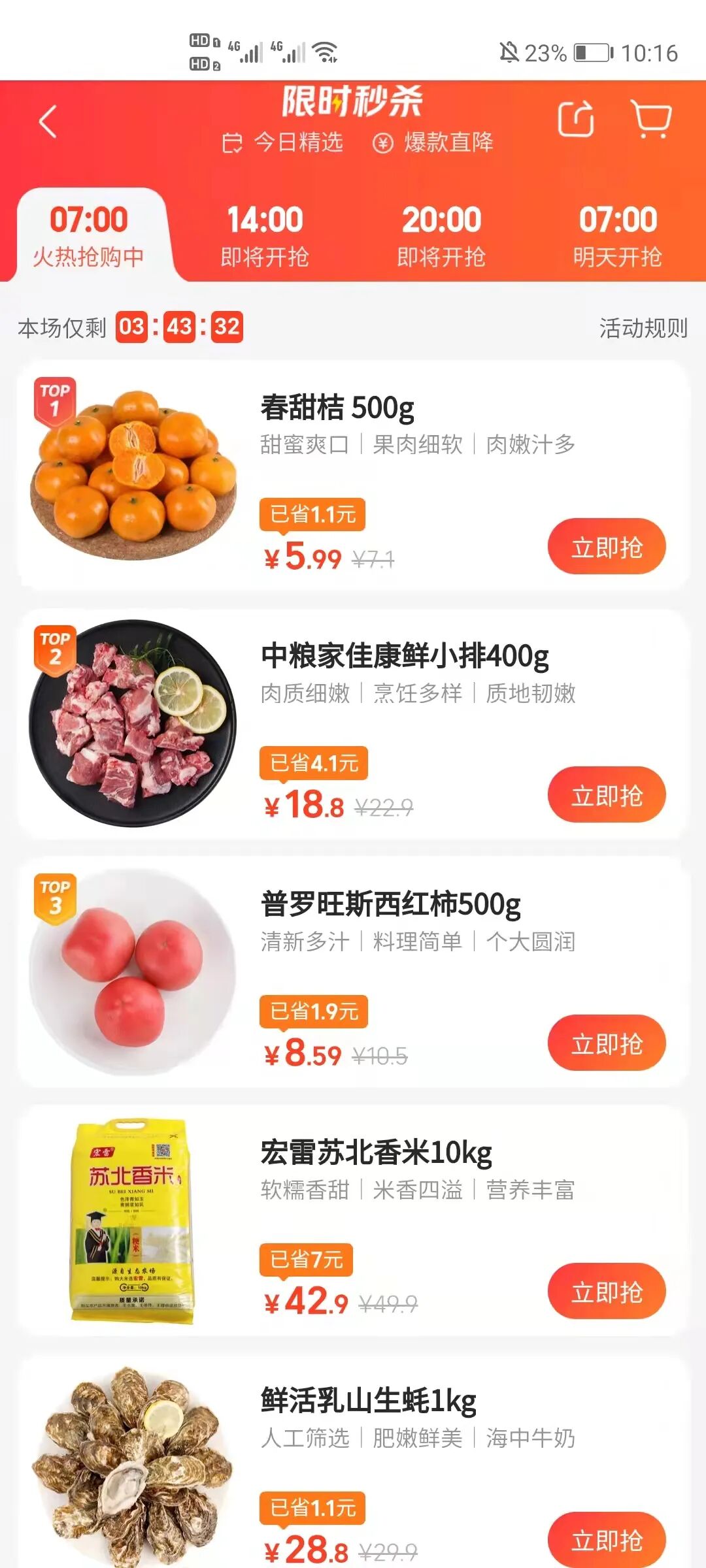
Task: Switch to the 20:00 即将开抢 session
Action: click(x=441, y=236)
